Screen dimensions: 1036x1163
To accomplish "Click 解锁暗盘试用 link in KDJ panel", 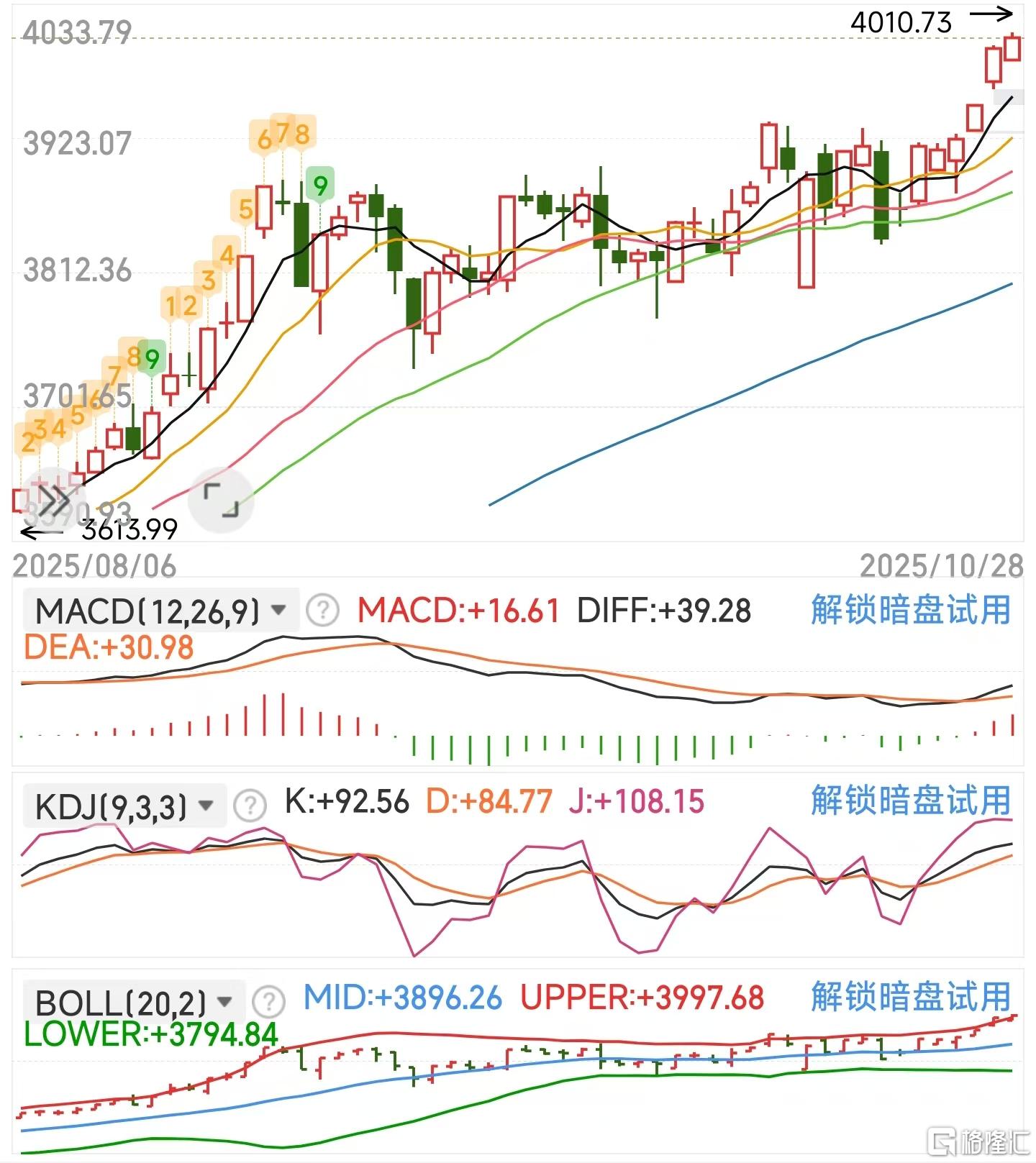I will (911, 800).
